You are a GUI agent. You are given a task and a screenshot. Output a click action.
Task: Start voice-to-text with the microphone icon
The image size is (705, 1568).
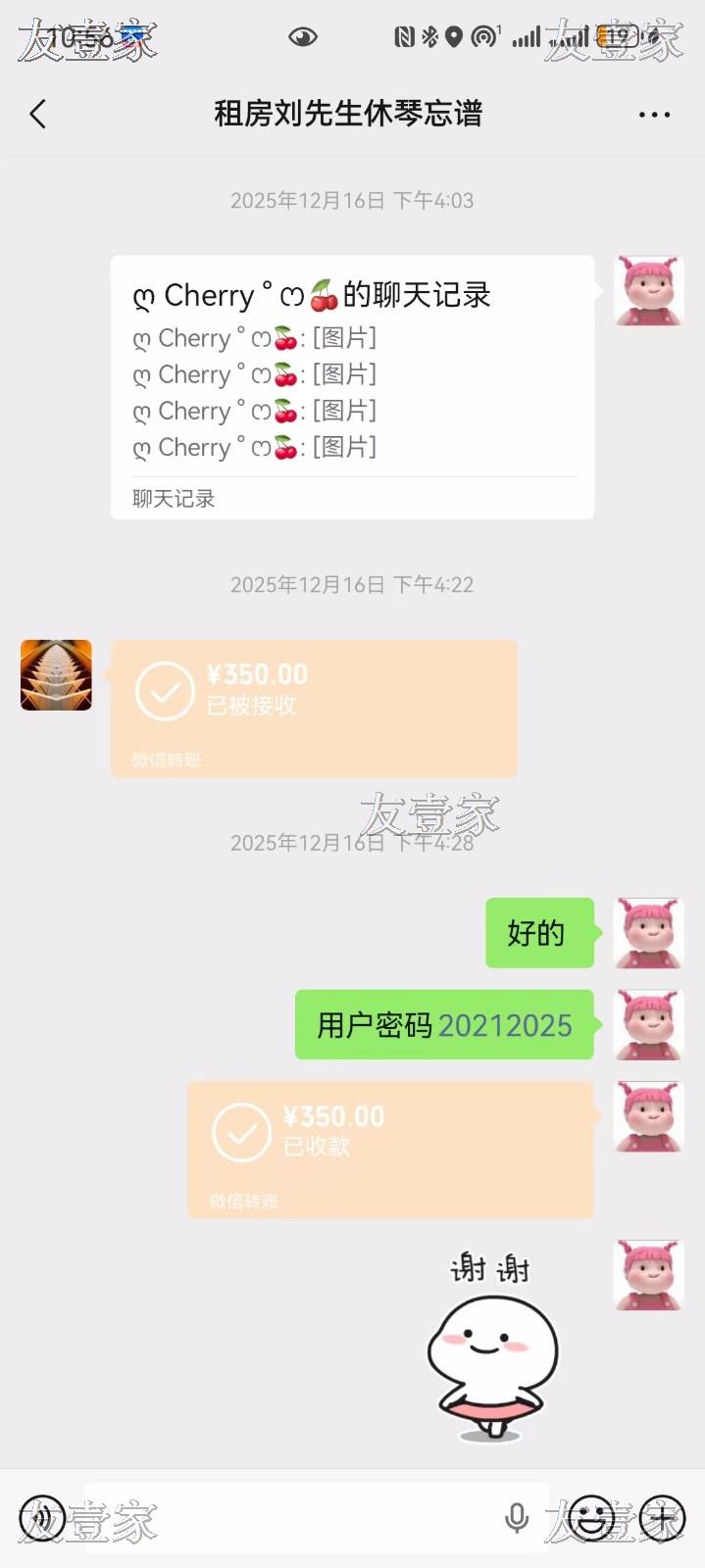coord(517,1519)
